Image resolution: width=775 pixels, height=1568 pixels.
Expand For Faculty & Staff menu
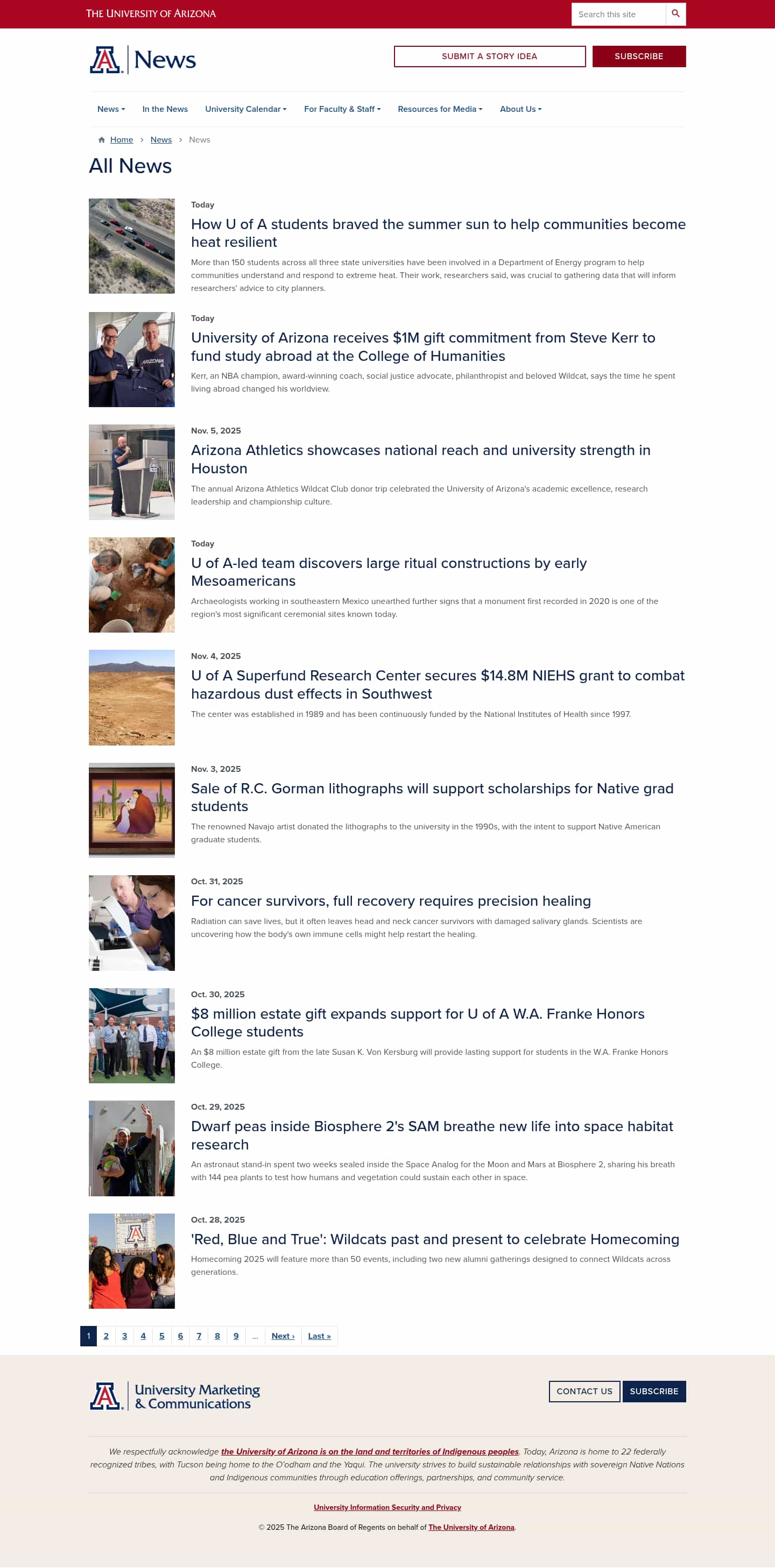click(x=342, y=109)
